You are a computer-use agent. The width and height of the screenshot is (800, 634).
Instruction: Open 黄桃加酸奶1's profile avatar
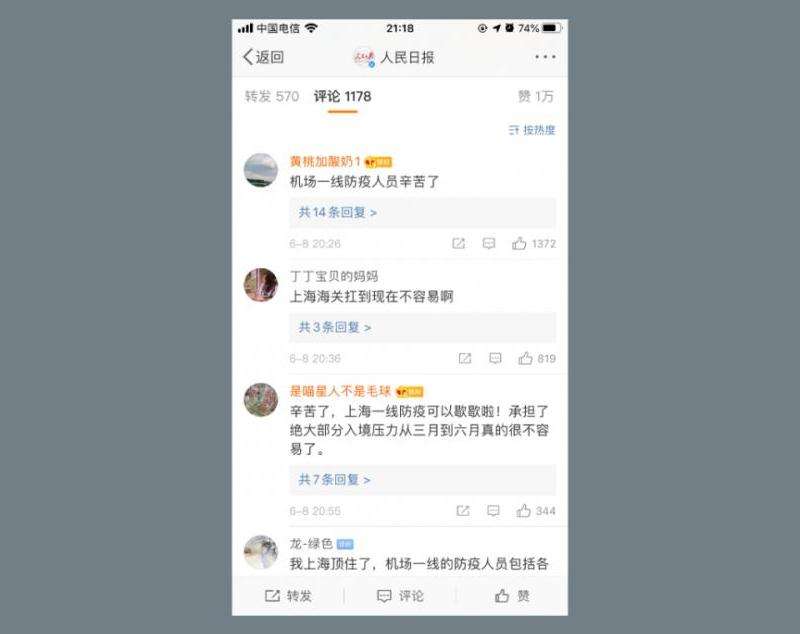[x=261, y=171]
